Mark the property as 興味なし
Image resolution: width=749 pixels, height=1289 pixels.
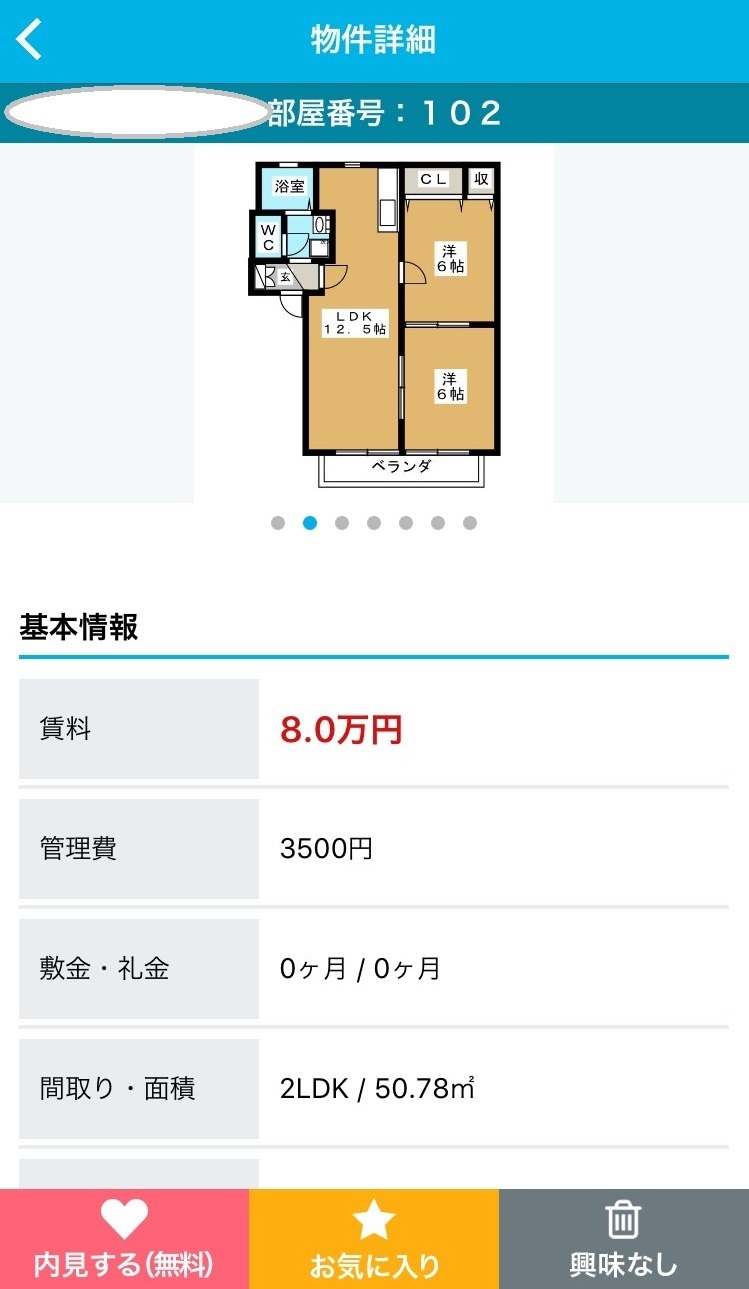623,1239
